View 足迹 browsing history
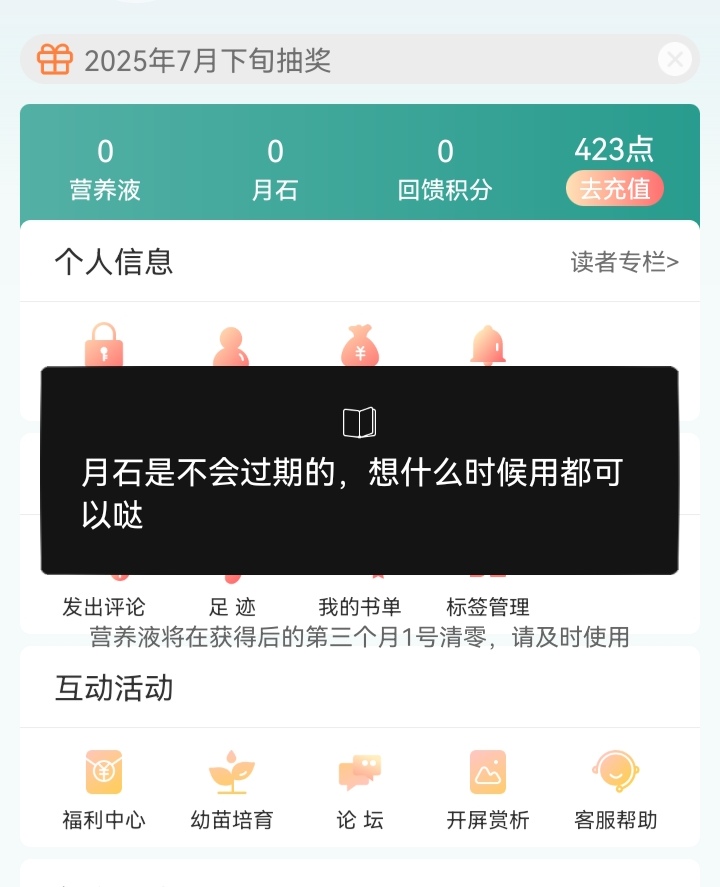720x887 pixels. click(x=232, y=605)
